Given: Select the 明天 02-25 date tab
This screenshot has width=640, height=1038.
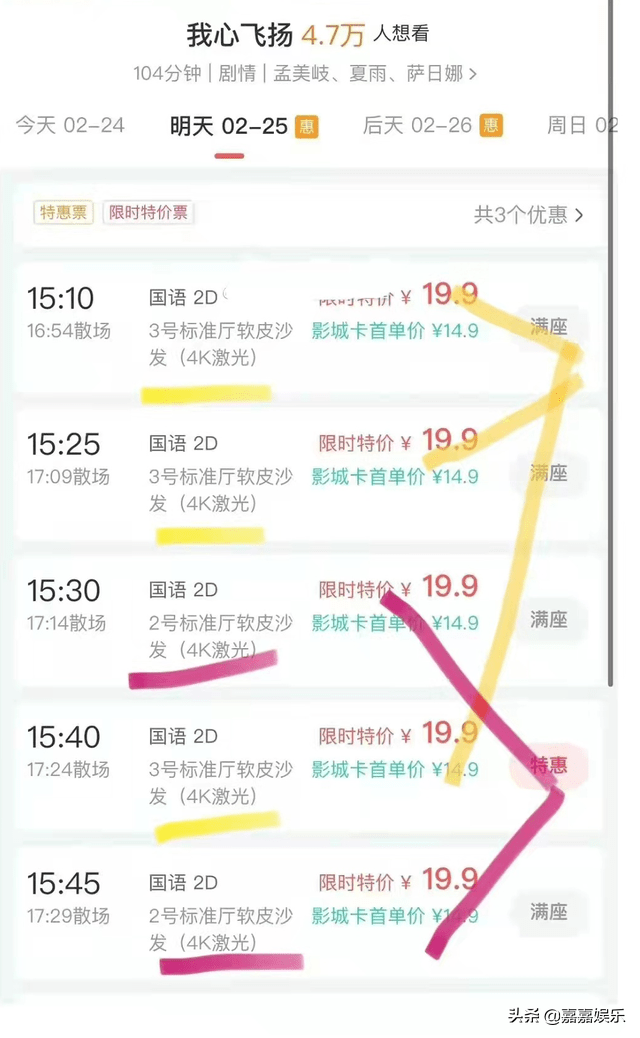Looking at the screenshot, I should 229,127.
